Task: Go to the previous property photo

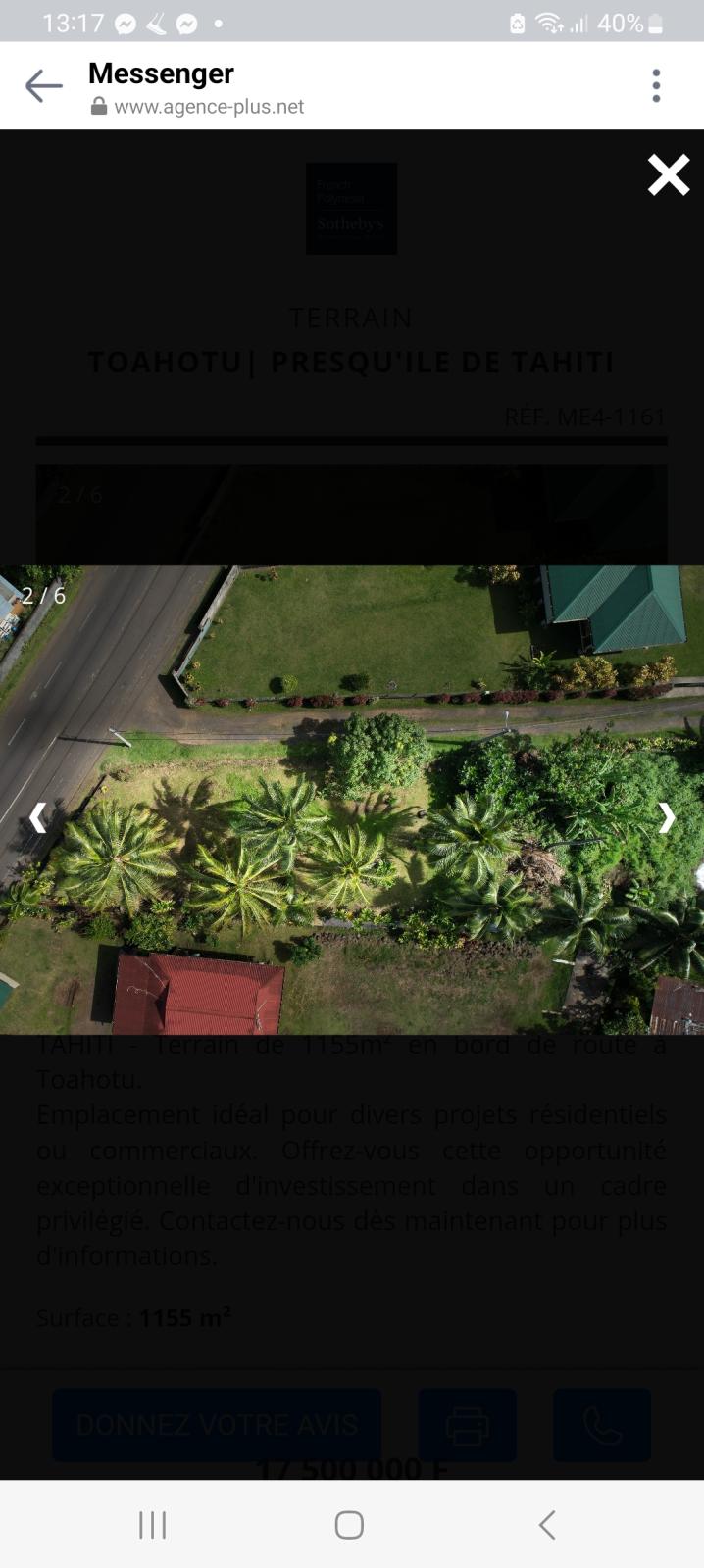Action: point(37,817)
